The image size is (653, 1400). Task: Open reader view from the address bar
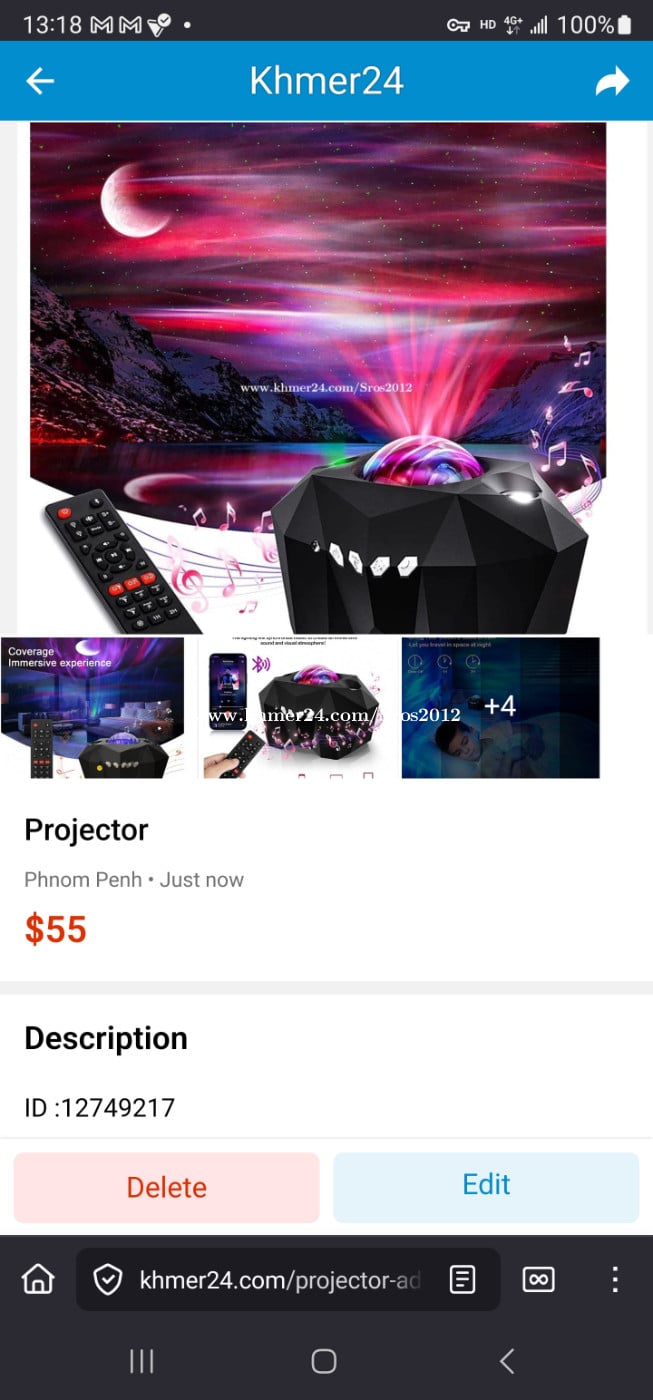coord(462,1279)
